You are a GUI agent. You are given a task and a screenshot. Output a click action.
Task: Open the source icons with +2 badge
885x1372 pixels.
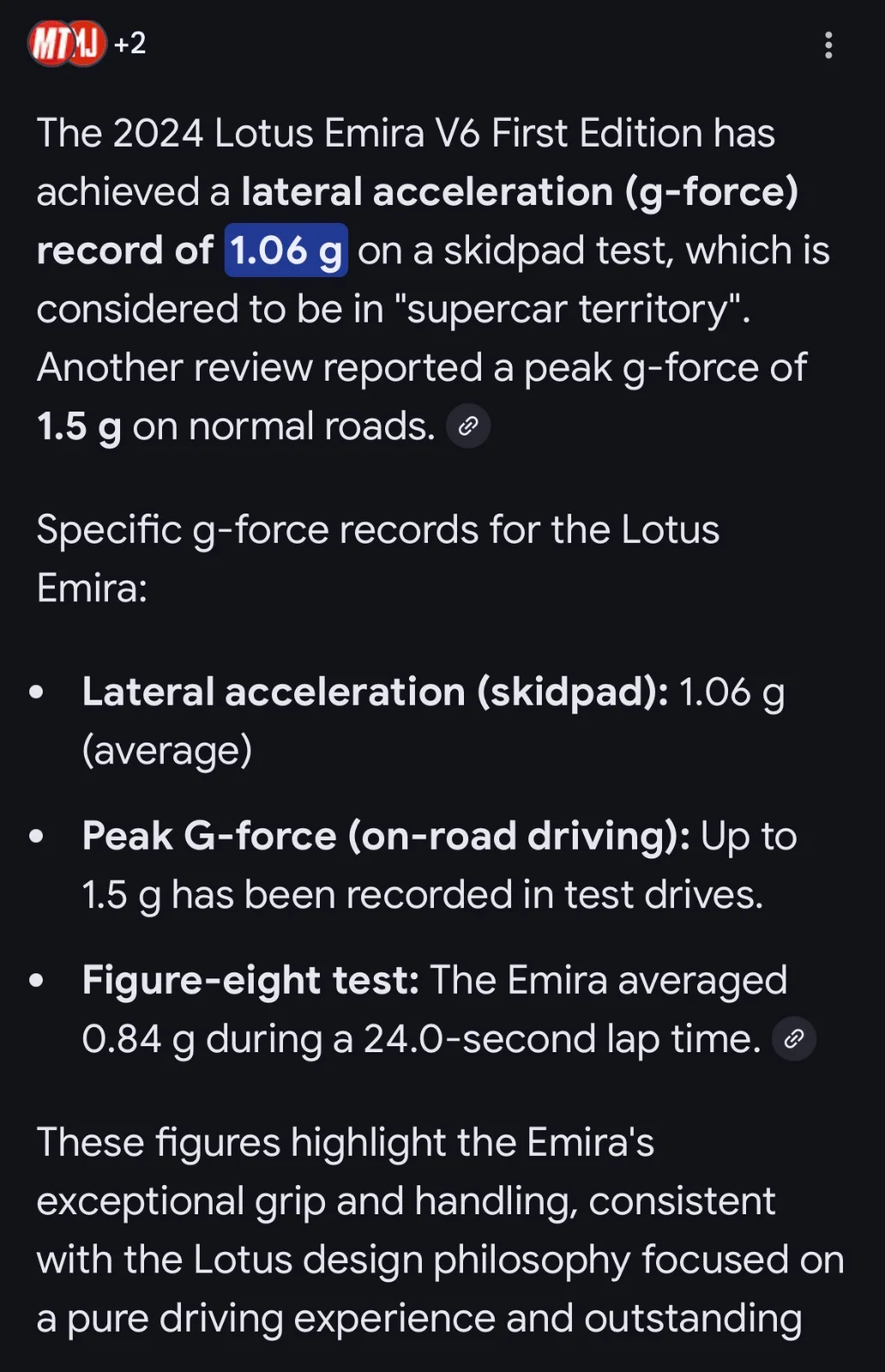pos(86,44)
